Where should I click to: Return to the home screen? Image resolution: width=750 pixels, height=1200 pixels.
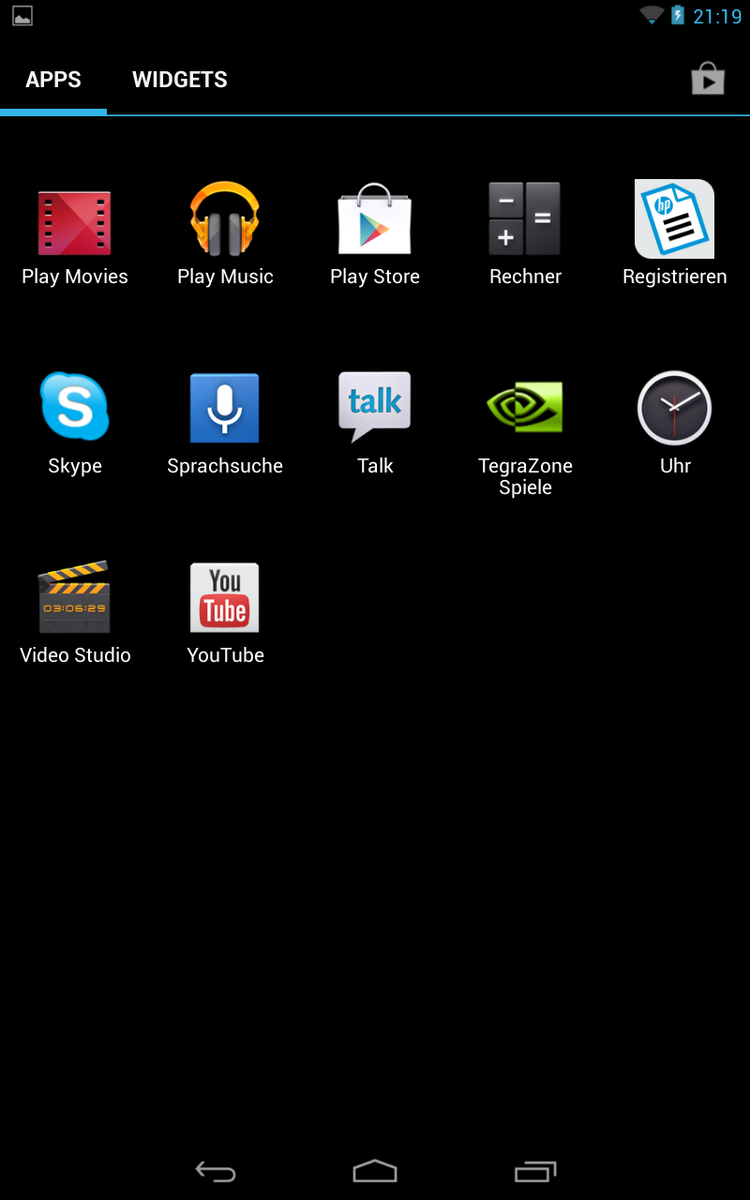click(x=375, y=1171)
